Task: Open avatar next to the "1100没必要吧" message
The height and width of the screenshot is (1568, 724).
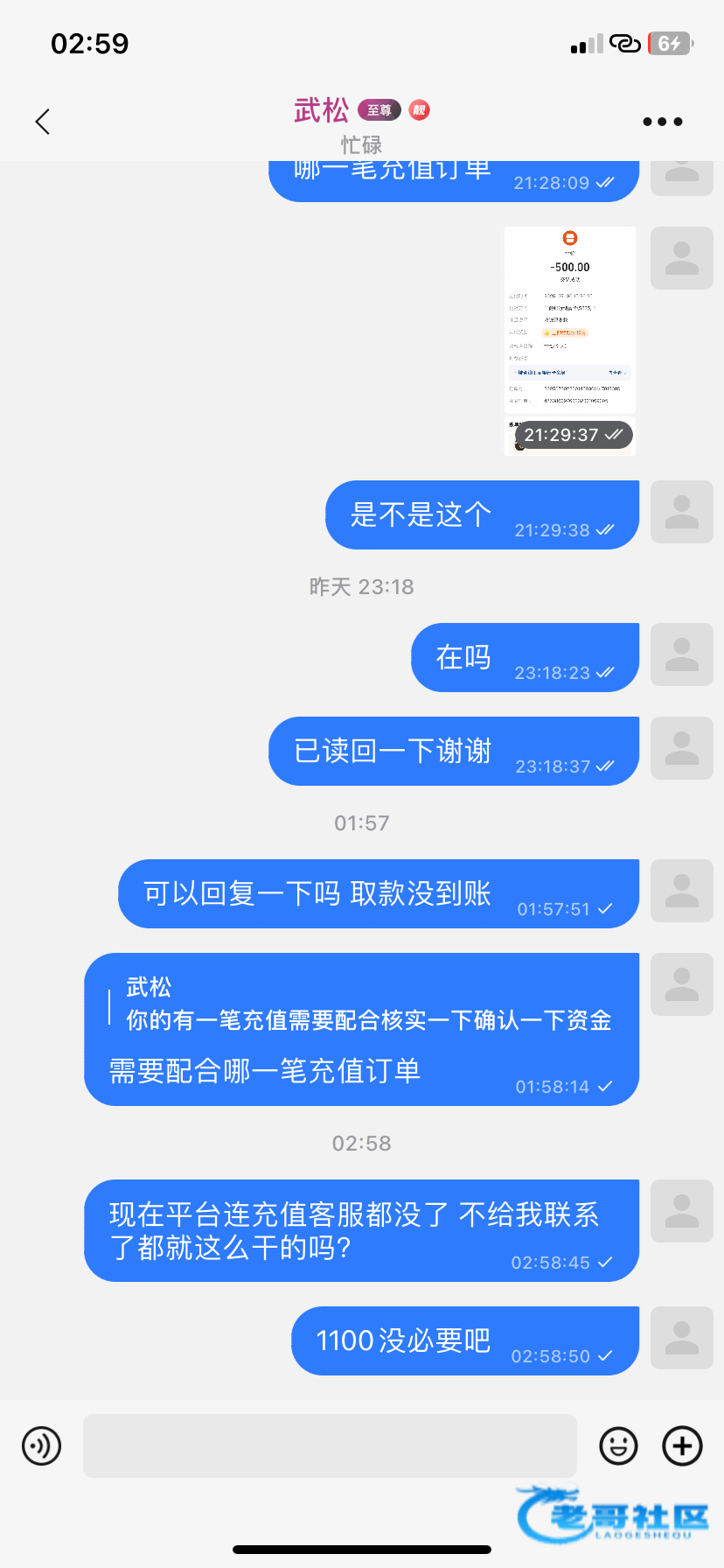Action: coord(682,1340)
